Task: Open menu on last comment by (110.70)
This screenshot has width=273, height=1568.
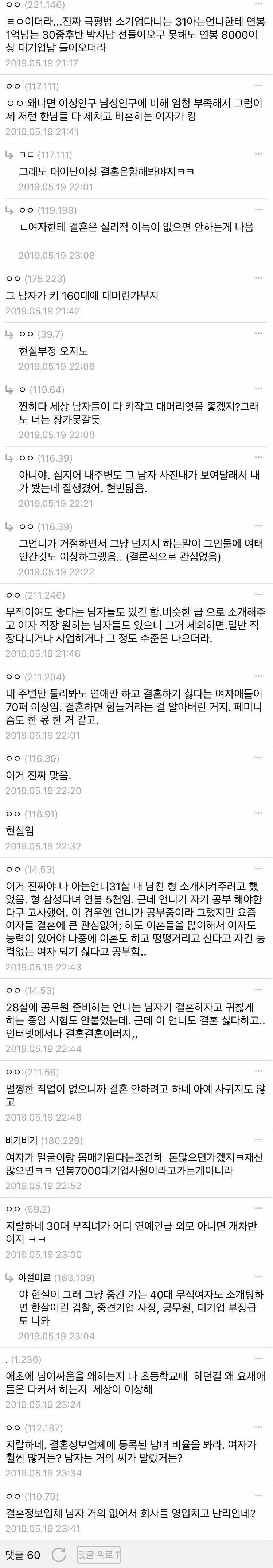Action: 259,1495
